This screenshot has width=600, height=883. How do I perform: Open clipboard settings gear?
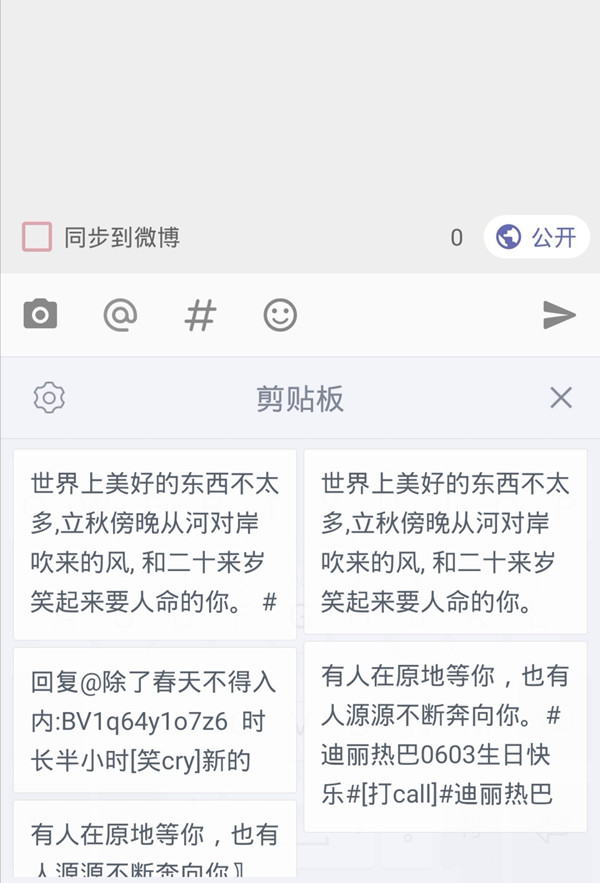[49, 398]
